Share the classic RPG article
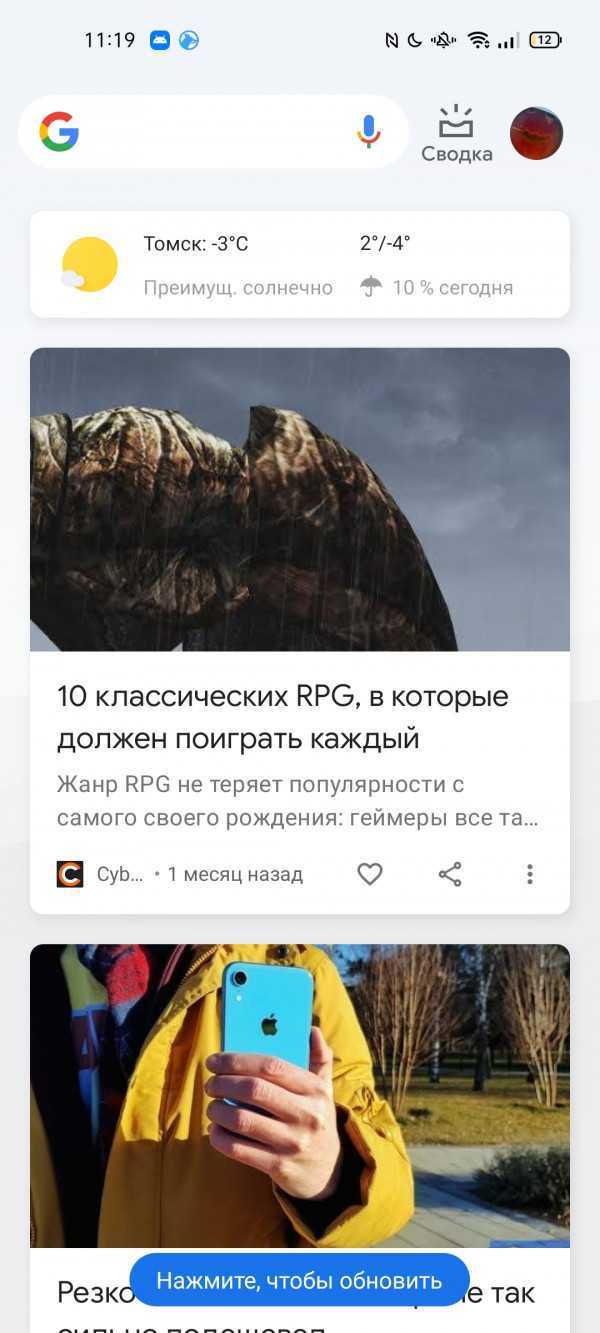600x1333 pixels. pyautogui.click(x=450, y=874)
